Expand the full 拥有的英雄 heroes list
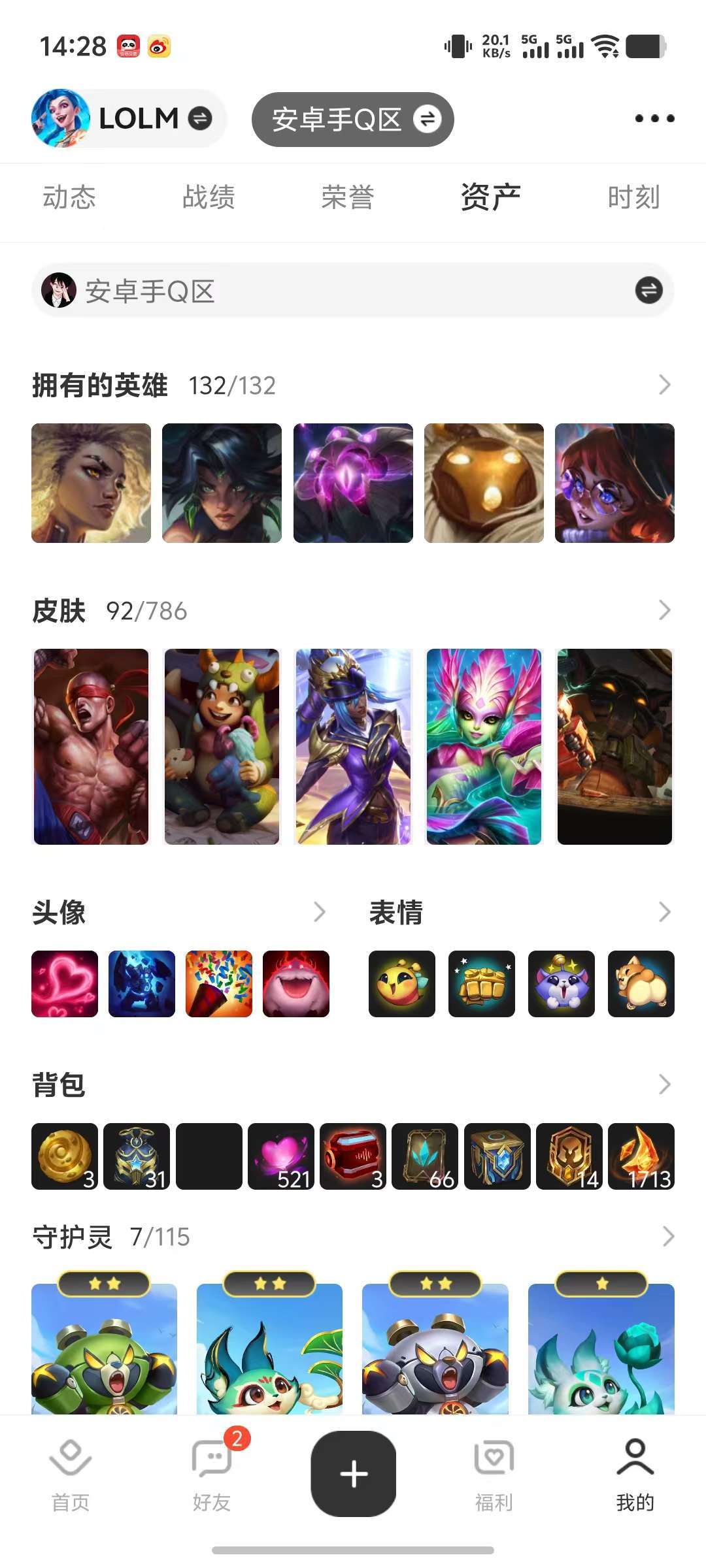 click(666, 385)
